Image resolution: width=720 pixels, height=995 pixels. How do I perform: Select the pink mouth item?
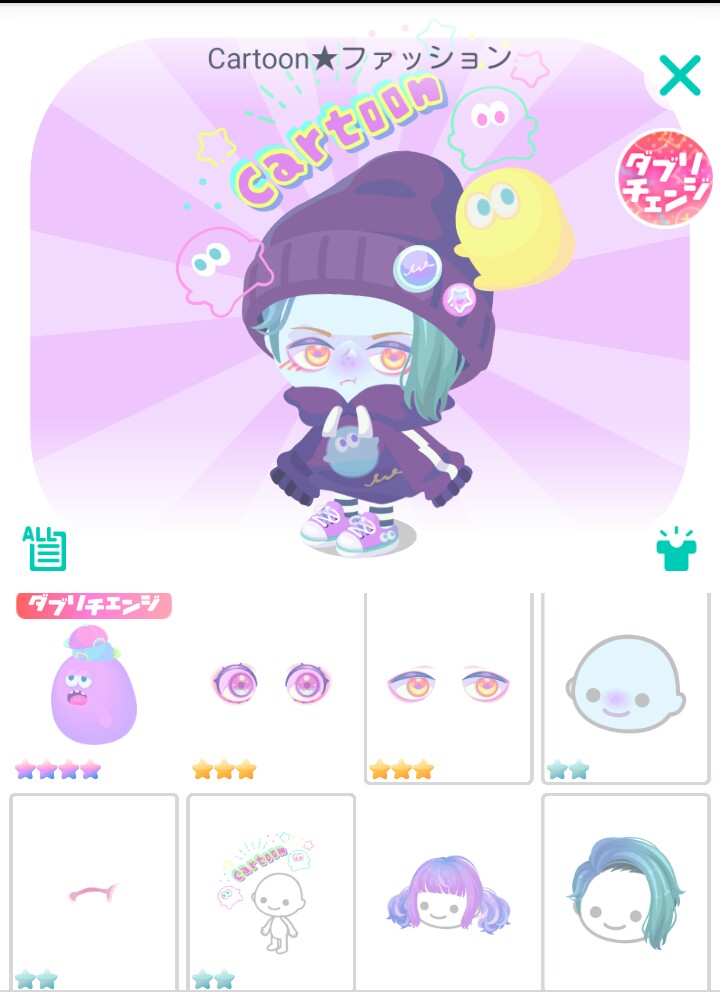point(93,890)
